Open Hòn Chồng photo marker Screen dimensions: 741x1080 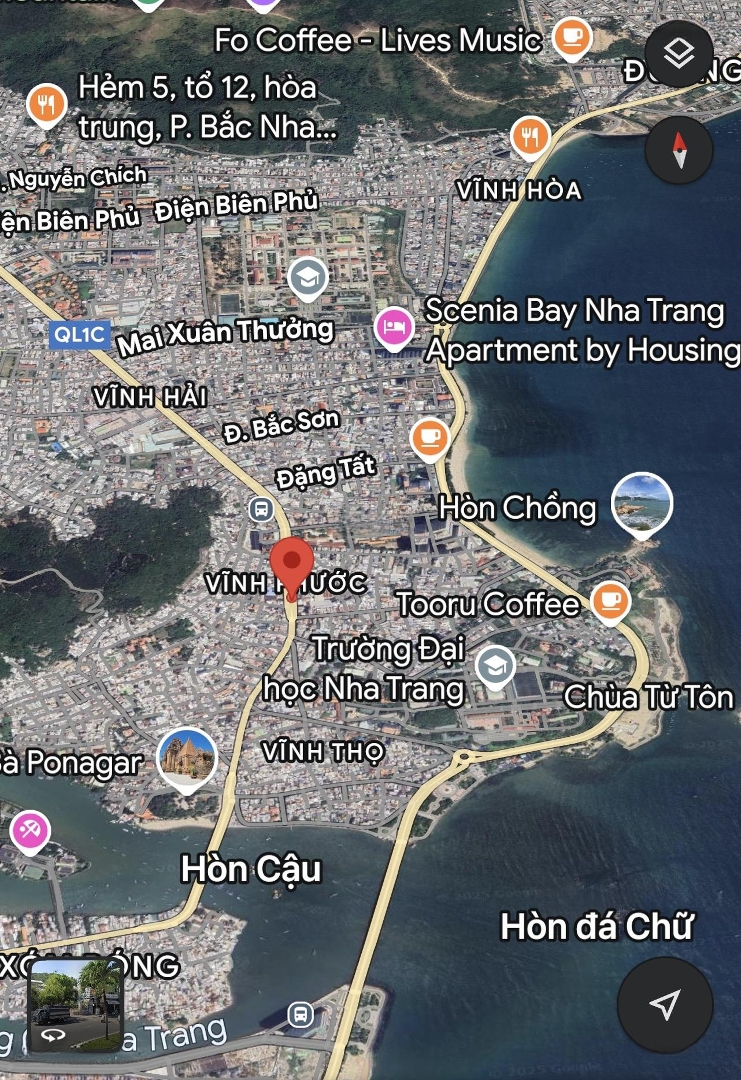[641, 502]
